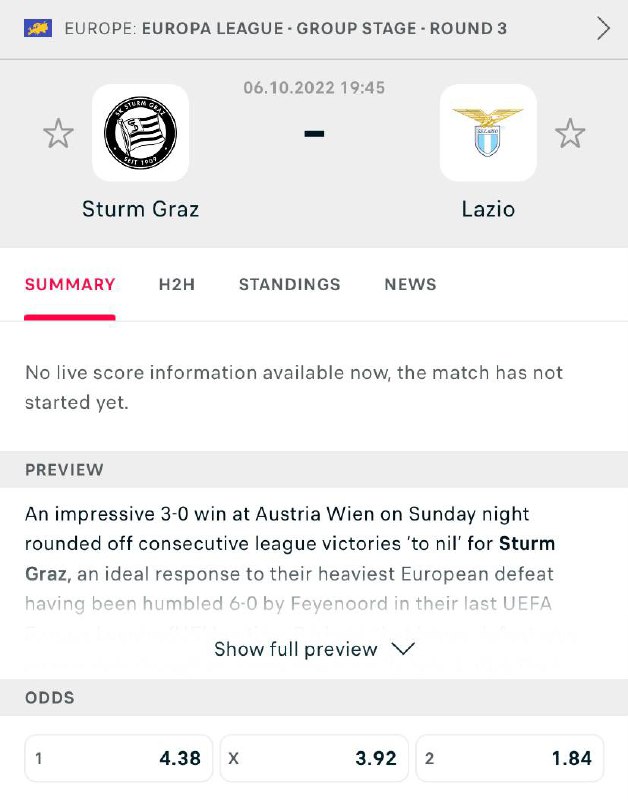
Task: Favorite Sturm Graz with the star
Action: click(59, 133)
